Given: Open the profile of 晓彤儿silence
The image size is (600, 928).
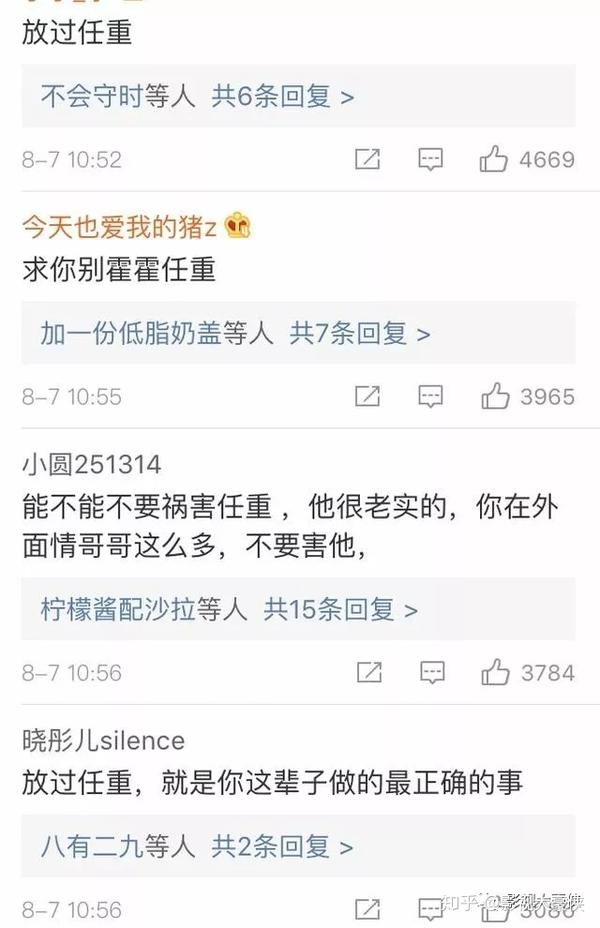Looking at the screenshot, I should pyautogui.click(x=103, y=740).
